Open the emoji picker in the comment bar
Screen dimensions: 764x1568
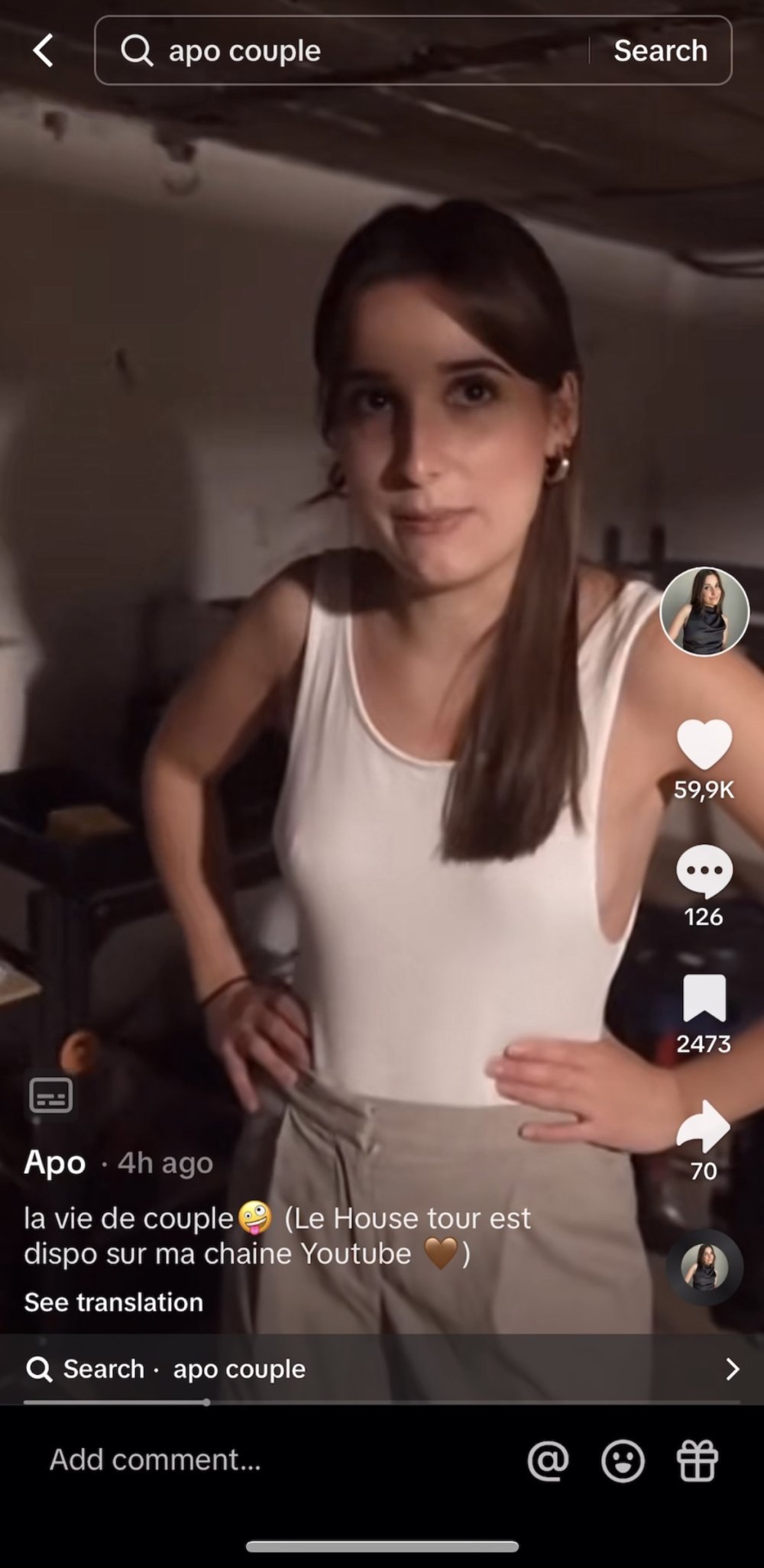pyautogui.click(x=623, y=1460)
